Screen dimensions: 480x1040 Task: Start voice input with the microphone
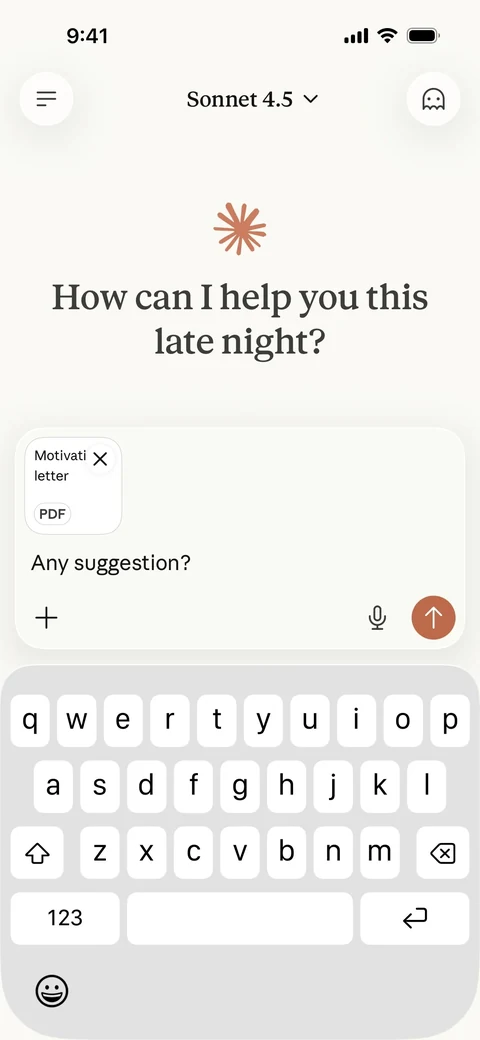tap(377, 618)
